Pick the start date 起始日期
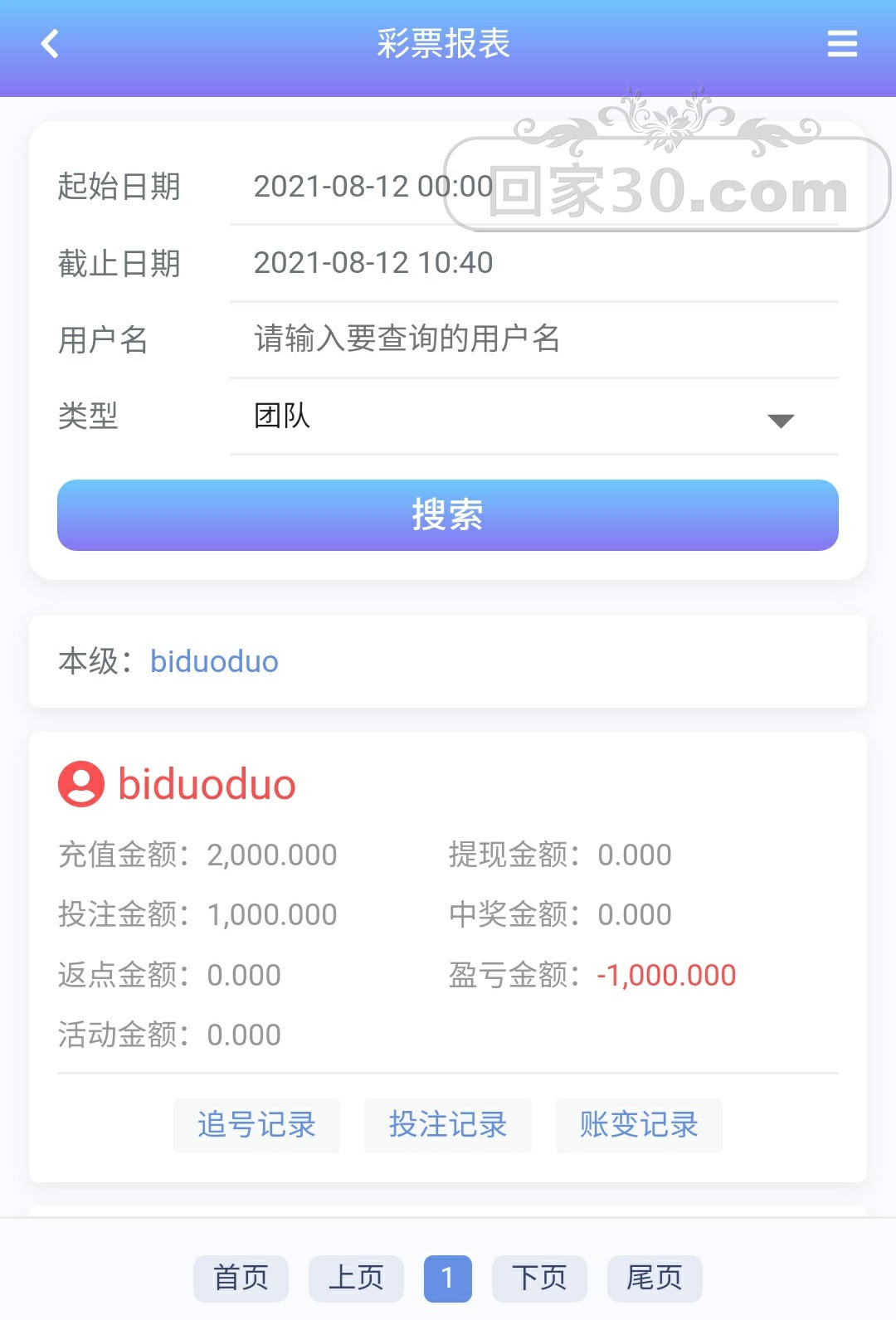The height and width of the screenshot is (1320, 896). click(534, 187)
